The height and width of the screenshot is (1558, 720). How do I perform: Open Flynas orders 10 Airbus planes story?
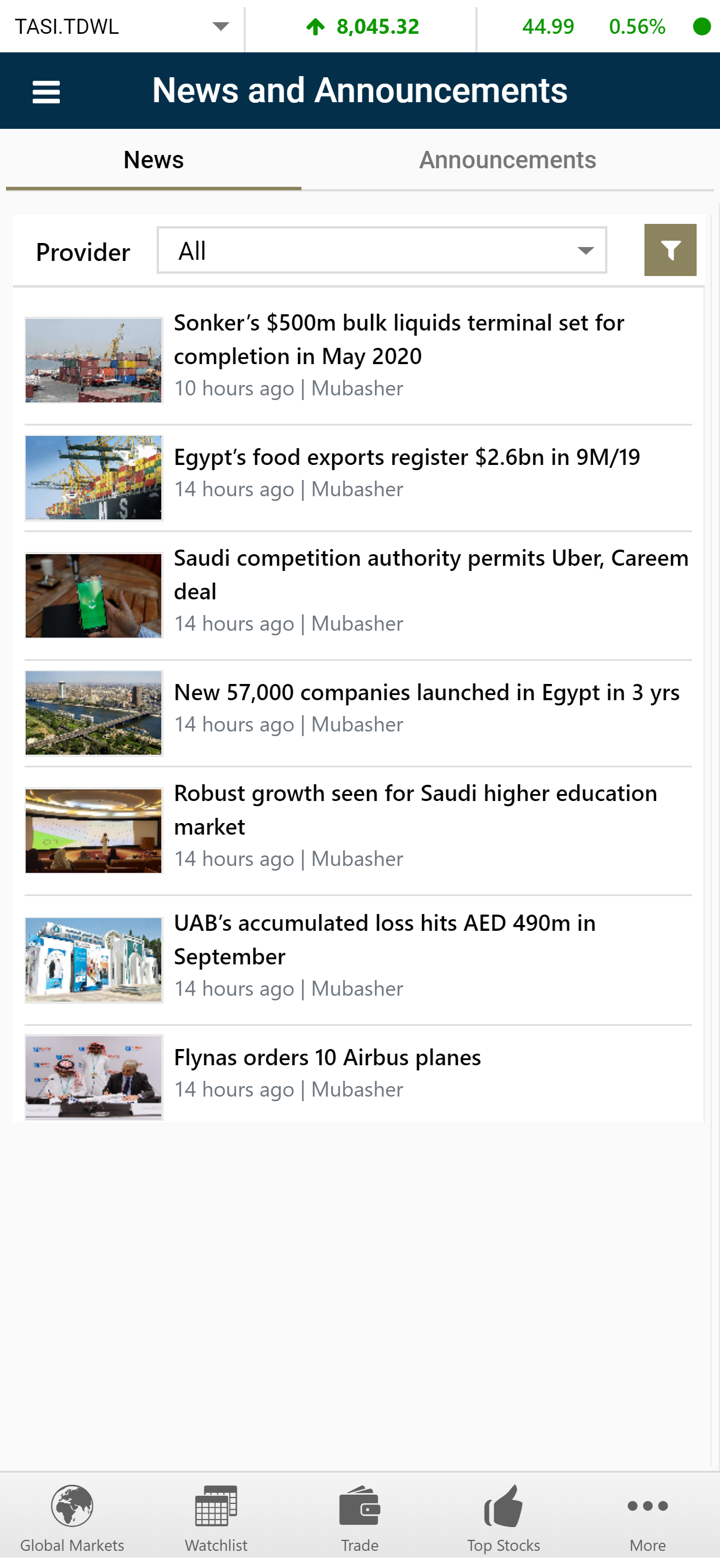point(327,1058)
